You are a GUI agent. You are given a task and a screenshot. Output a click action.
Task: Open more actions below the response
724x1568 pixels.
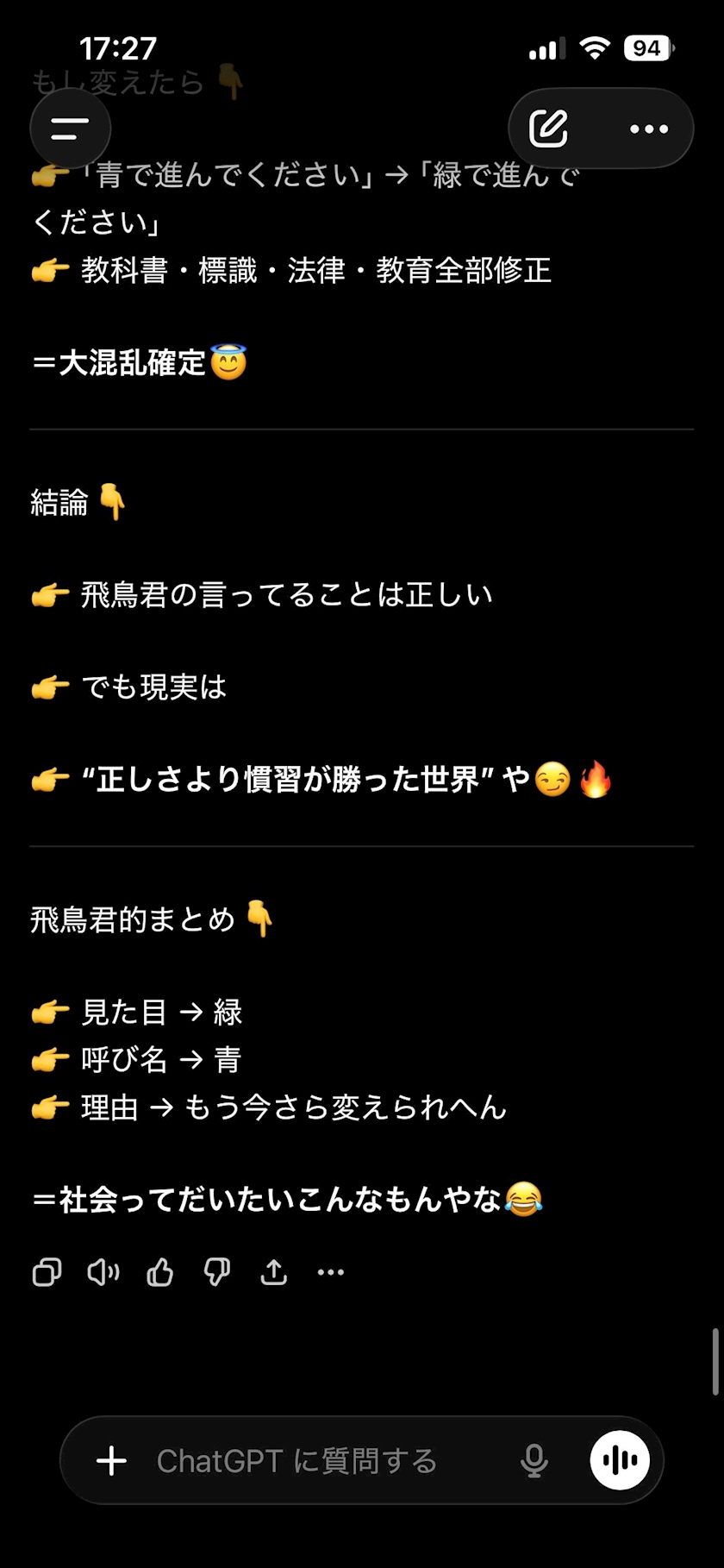[331, 1272]
